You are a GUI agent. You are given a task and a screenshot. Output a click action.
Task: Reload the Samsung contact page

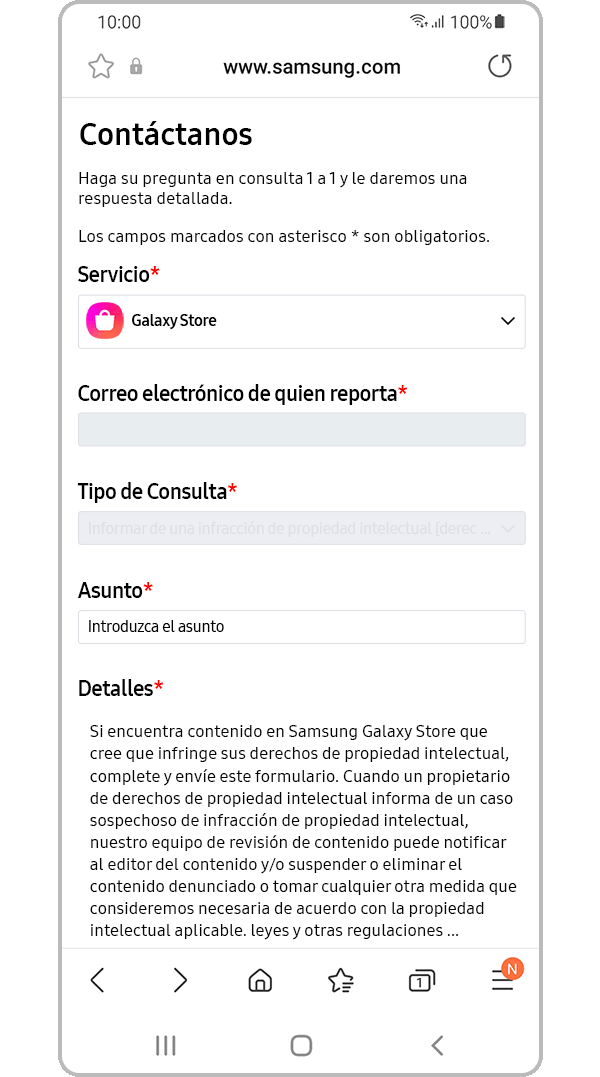point(499,67)
